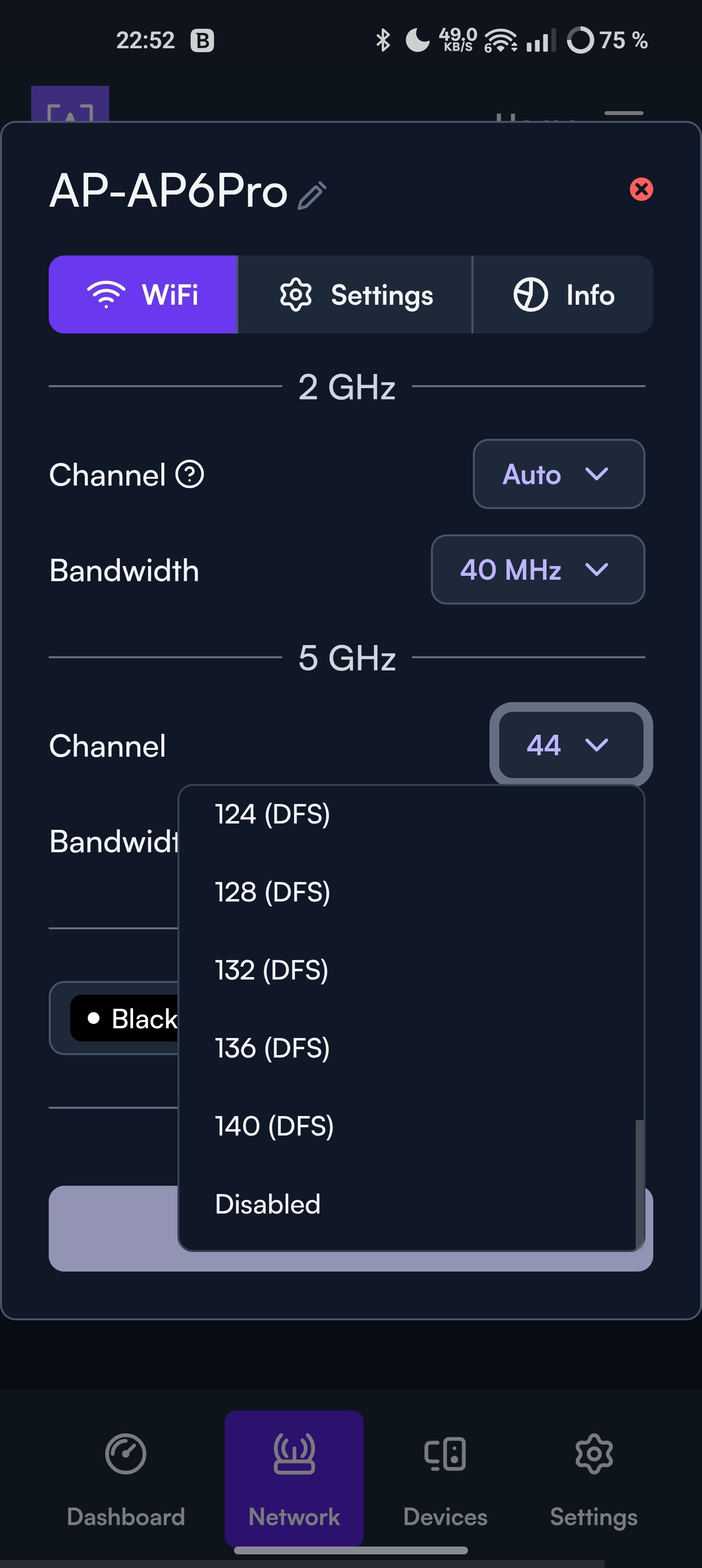Image resolution: width=702 pixels, height=1568 pixels.
Task: Select the WiFi tab
Action: [143, 294]
